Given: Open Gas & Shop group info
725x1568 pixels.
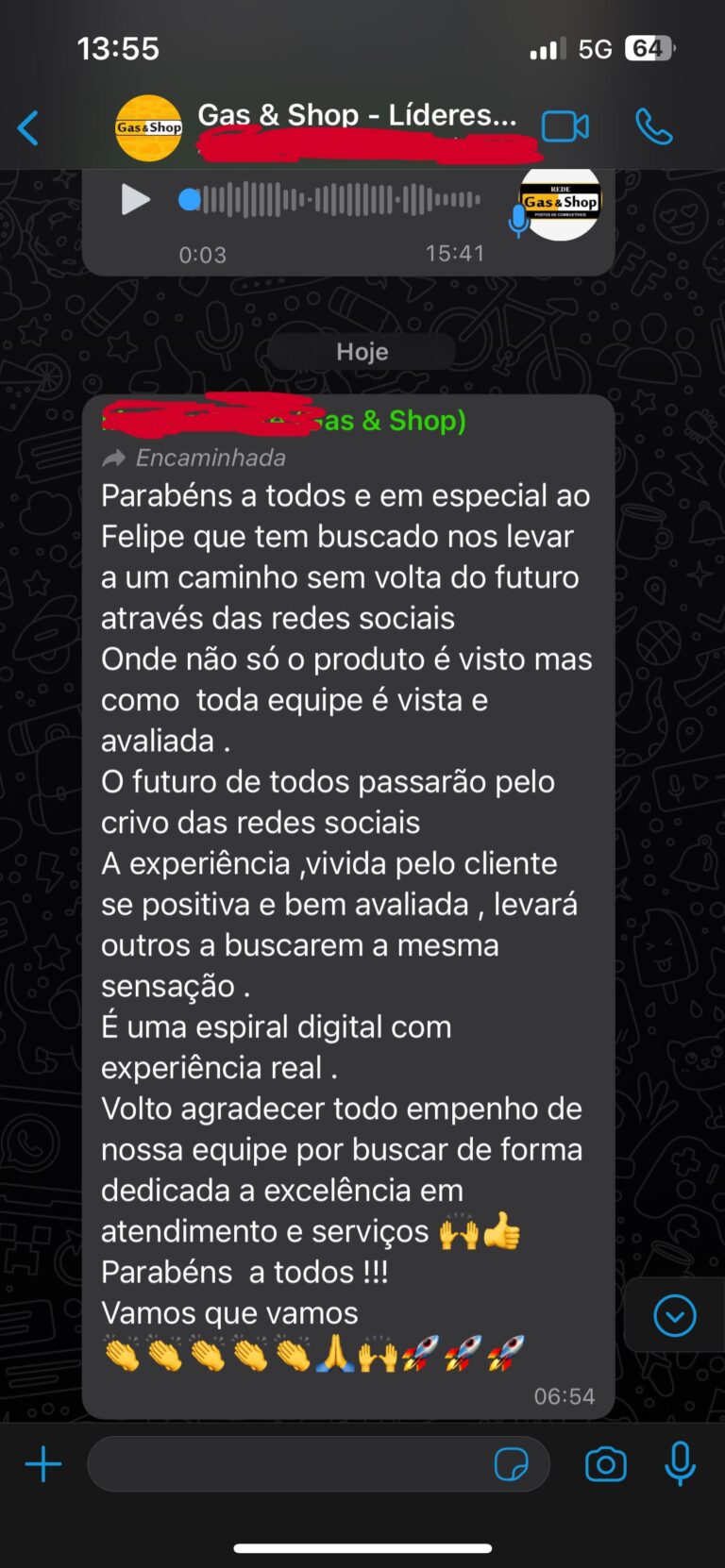Looking at the screenshot, I should (357, 115).
